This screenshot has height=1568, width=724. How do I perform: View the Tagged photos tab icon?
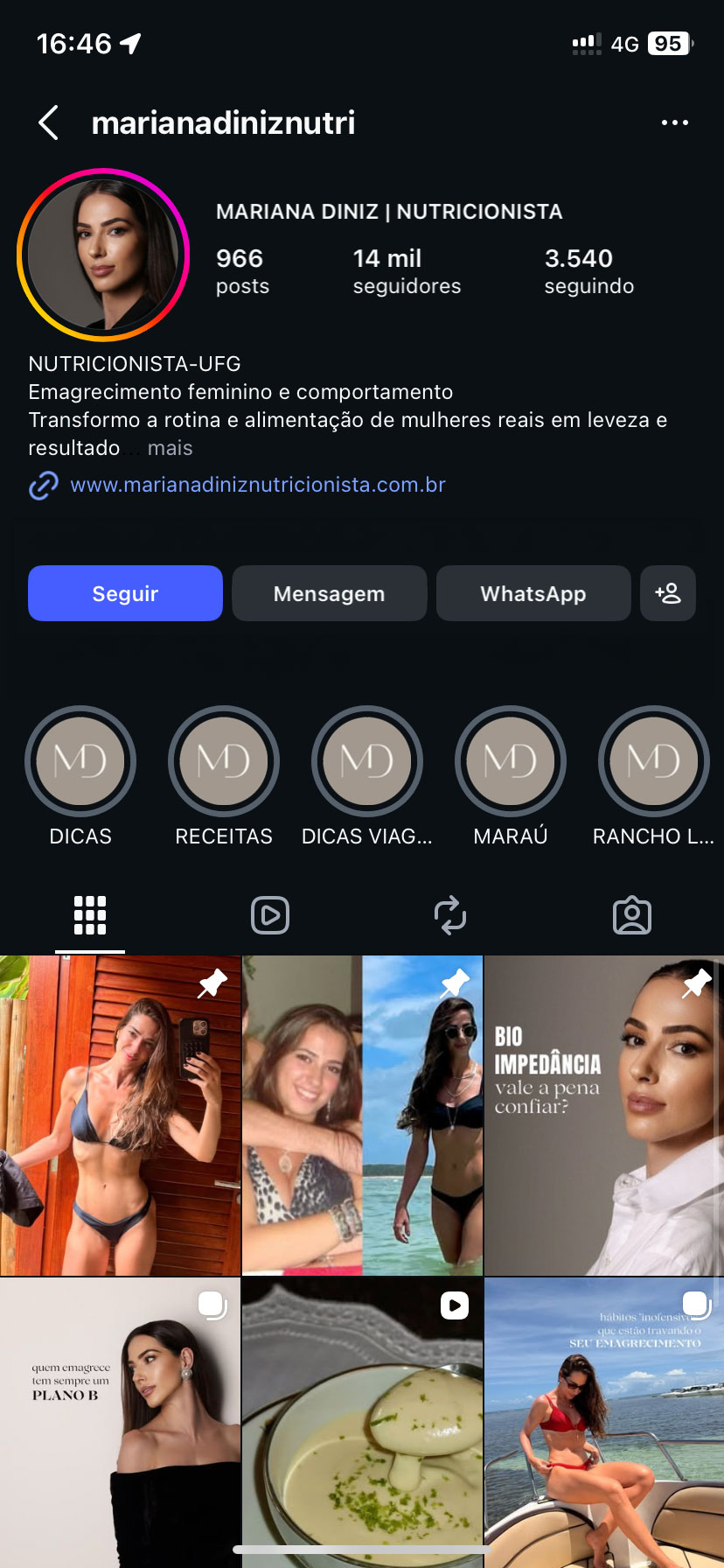click(632, 915)
